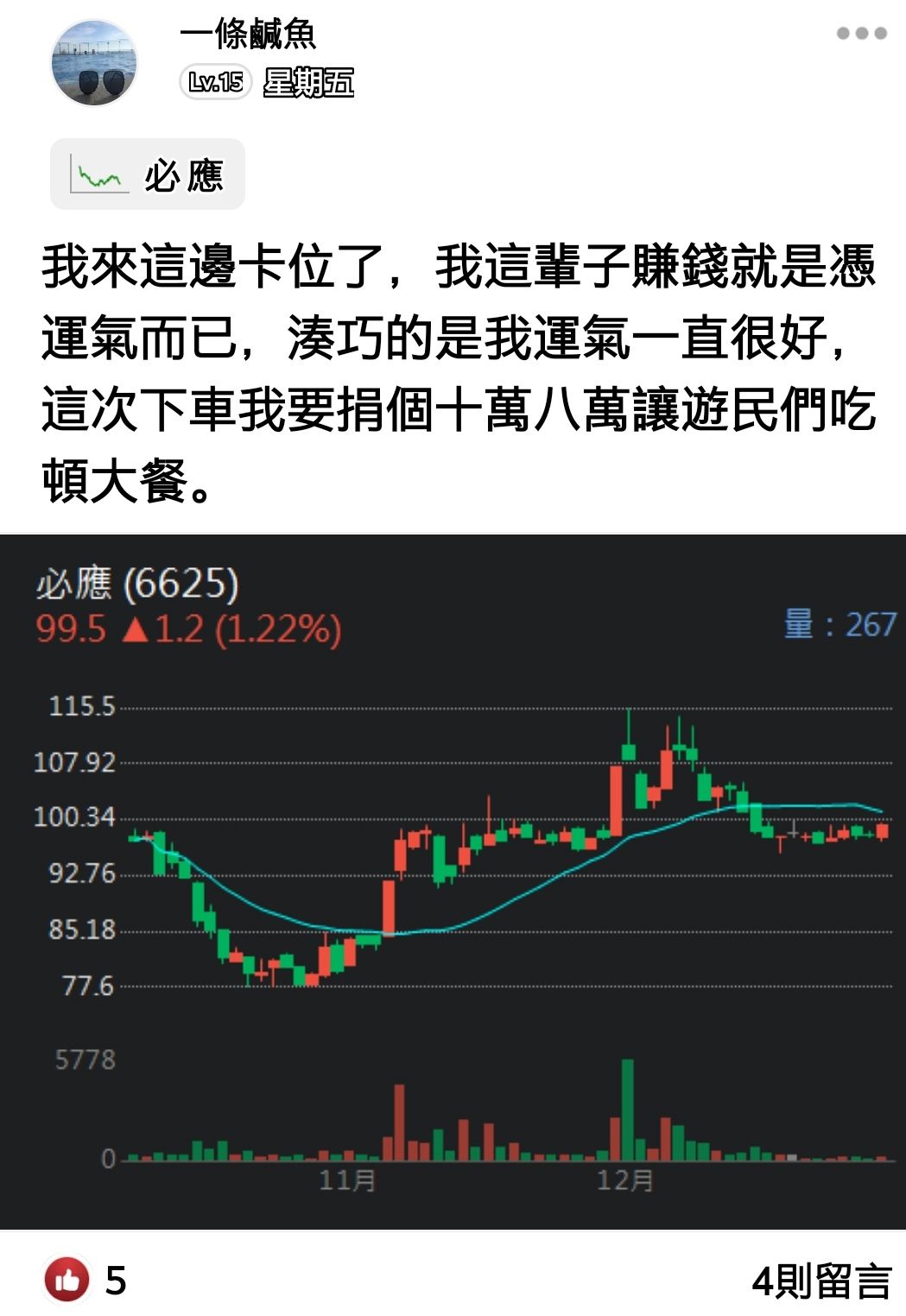
Task: Tap the username 一條鹹魚
Action: point(247,35)
